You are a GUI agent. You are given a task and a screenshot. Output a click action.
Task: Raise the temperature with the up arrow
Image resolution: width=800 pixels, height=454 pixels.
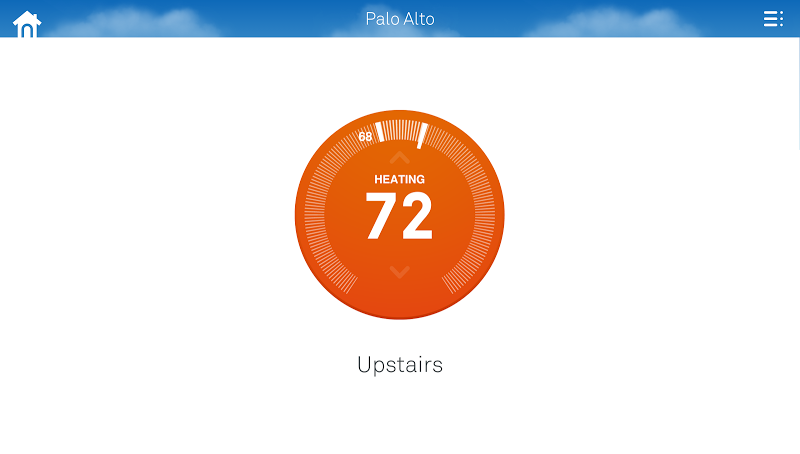coord(399,158)
